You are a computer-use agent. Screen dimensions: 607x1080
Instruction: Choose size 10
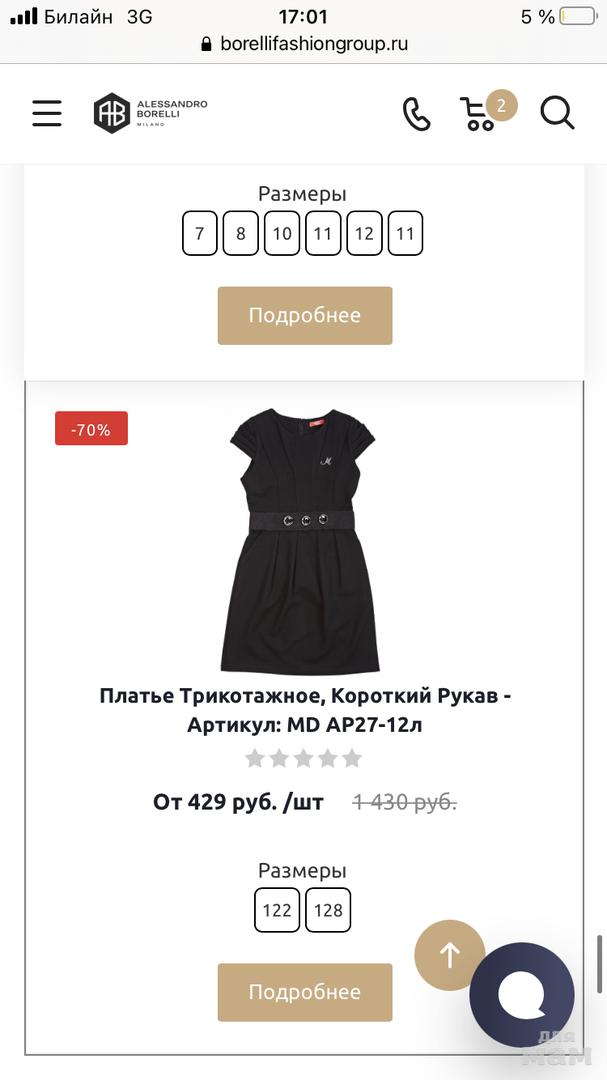click(x=282, y=234)
